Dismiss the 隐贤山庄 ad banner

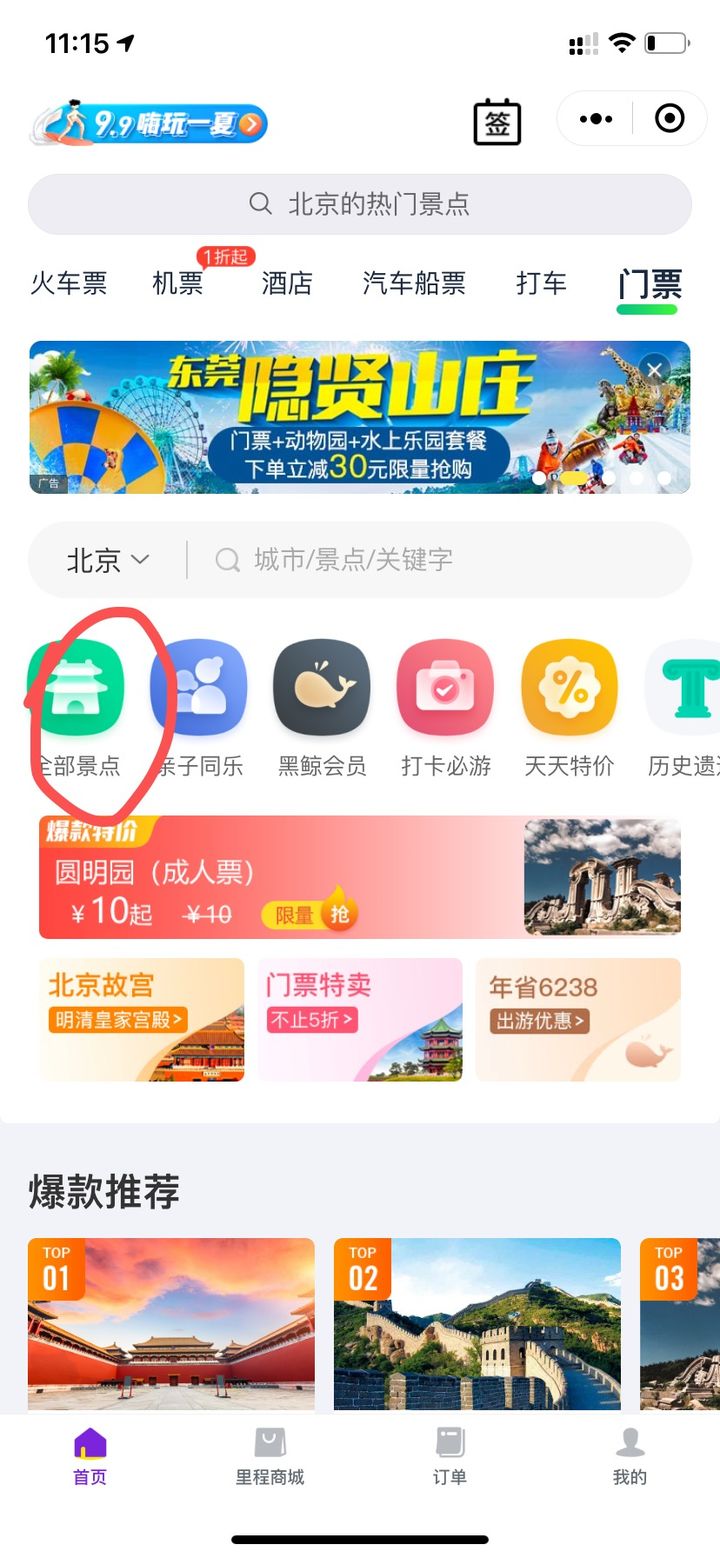click(x=654, y=370)
